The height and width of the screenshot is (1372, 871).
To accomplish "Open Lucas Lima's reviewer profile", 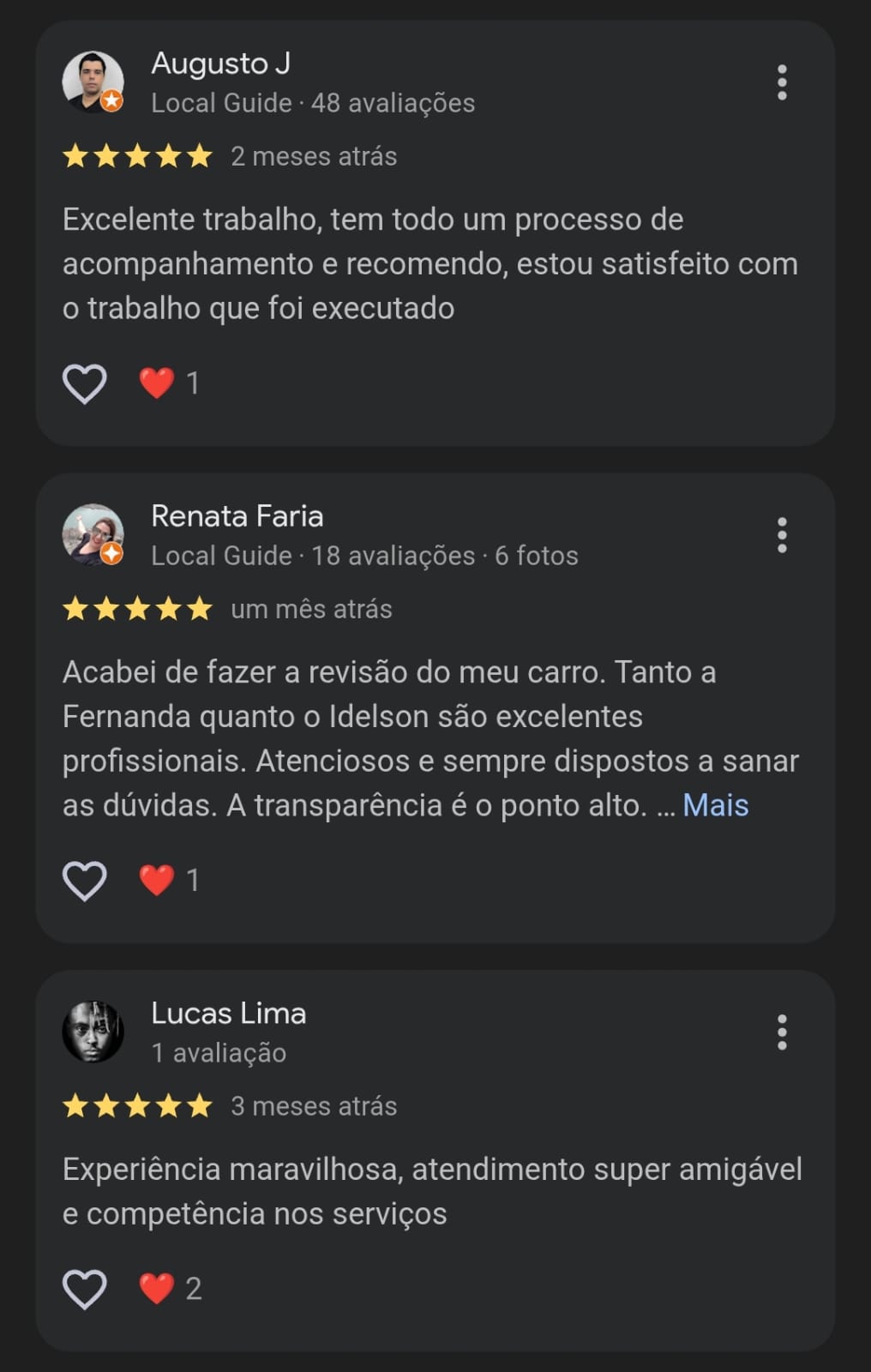I will (228, 1014).
